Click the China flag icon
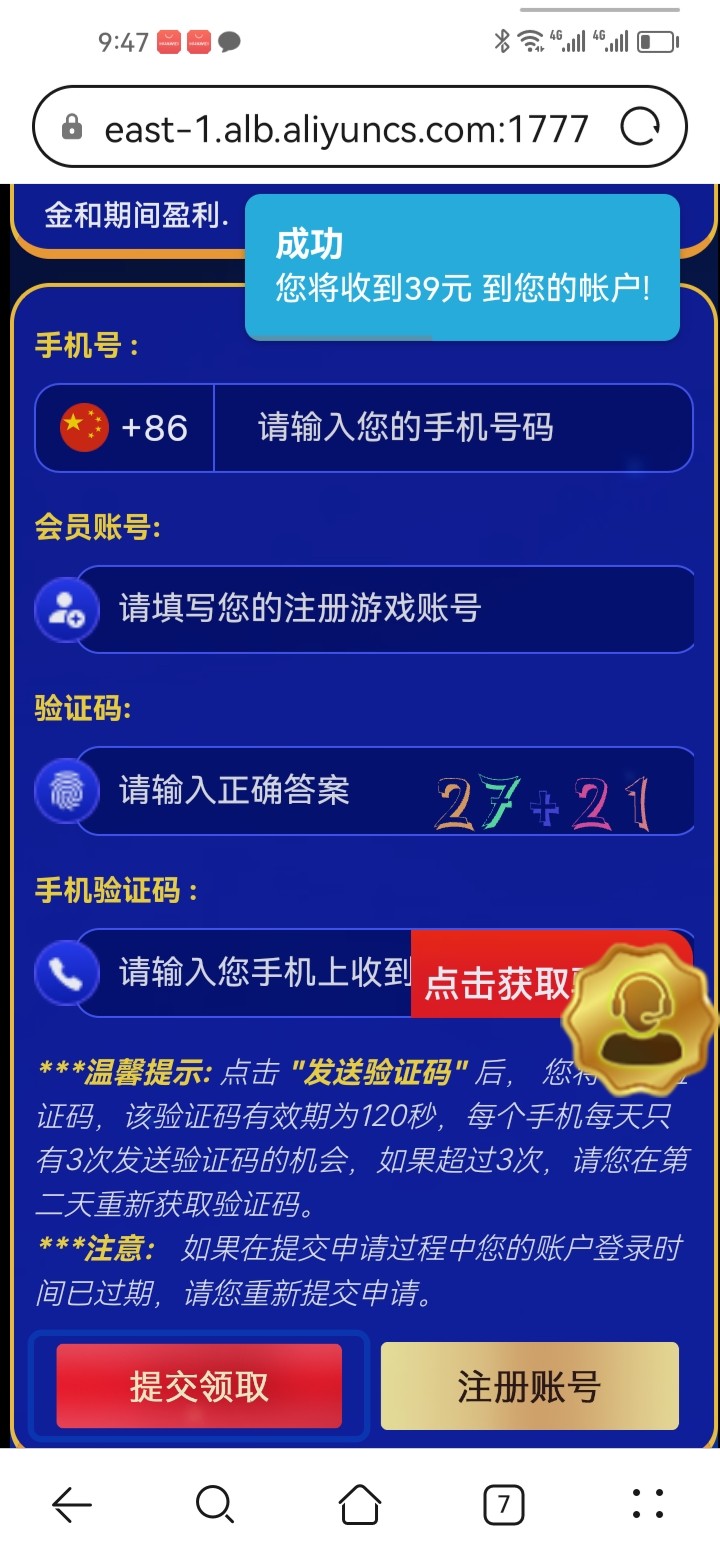Screen dimensions: 720x1560 pos(83,427)
